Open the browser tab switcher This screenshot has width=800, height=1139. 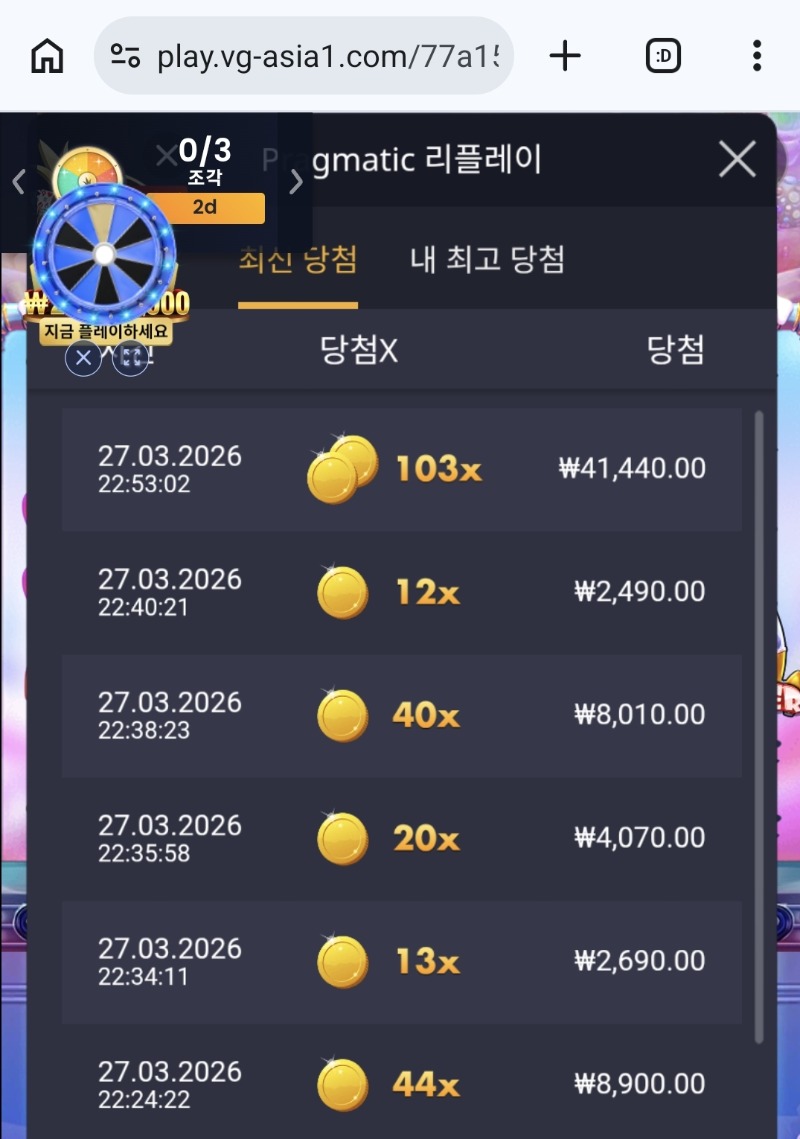[662, 56]
